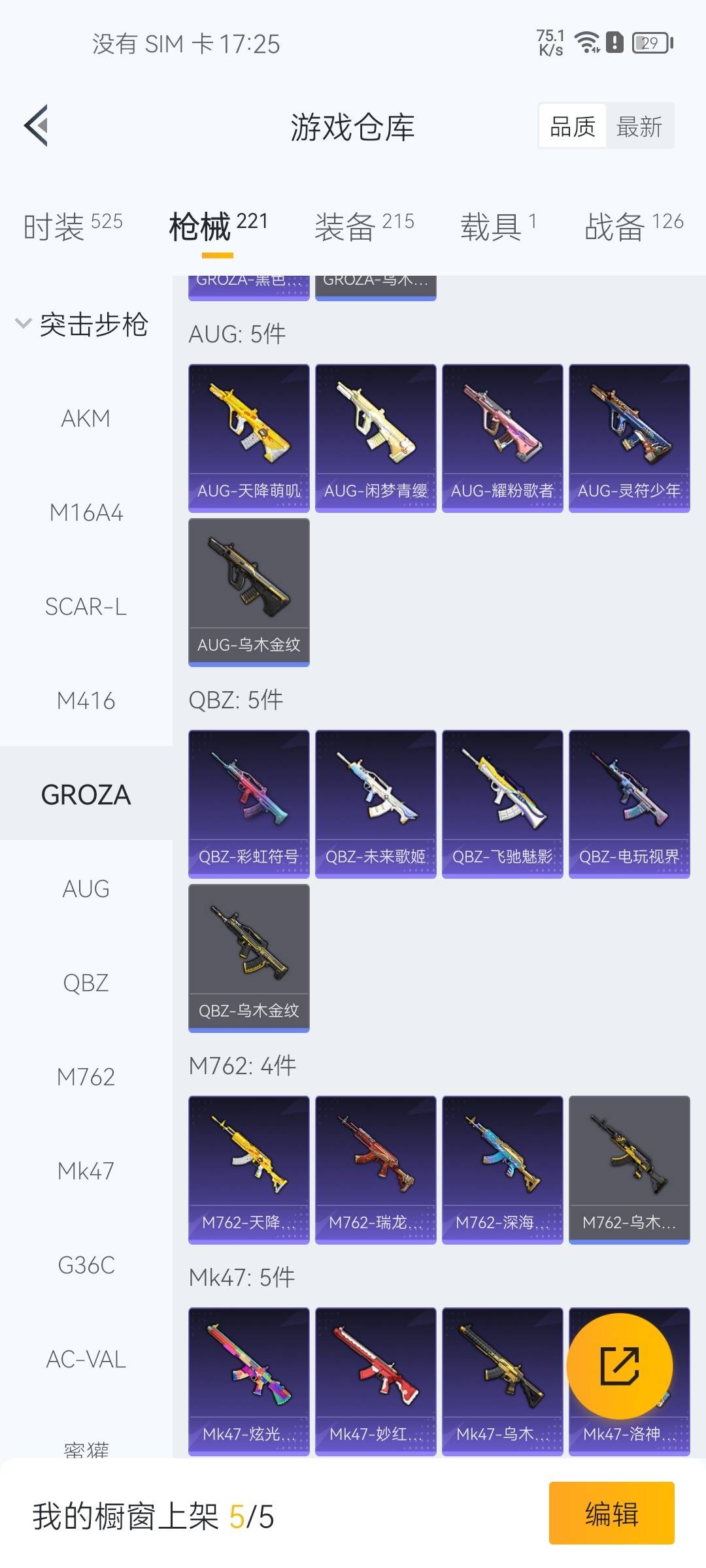Switch to the 装备 tab
706x1568 pixels.
click(x=363, y=226)
